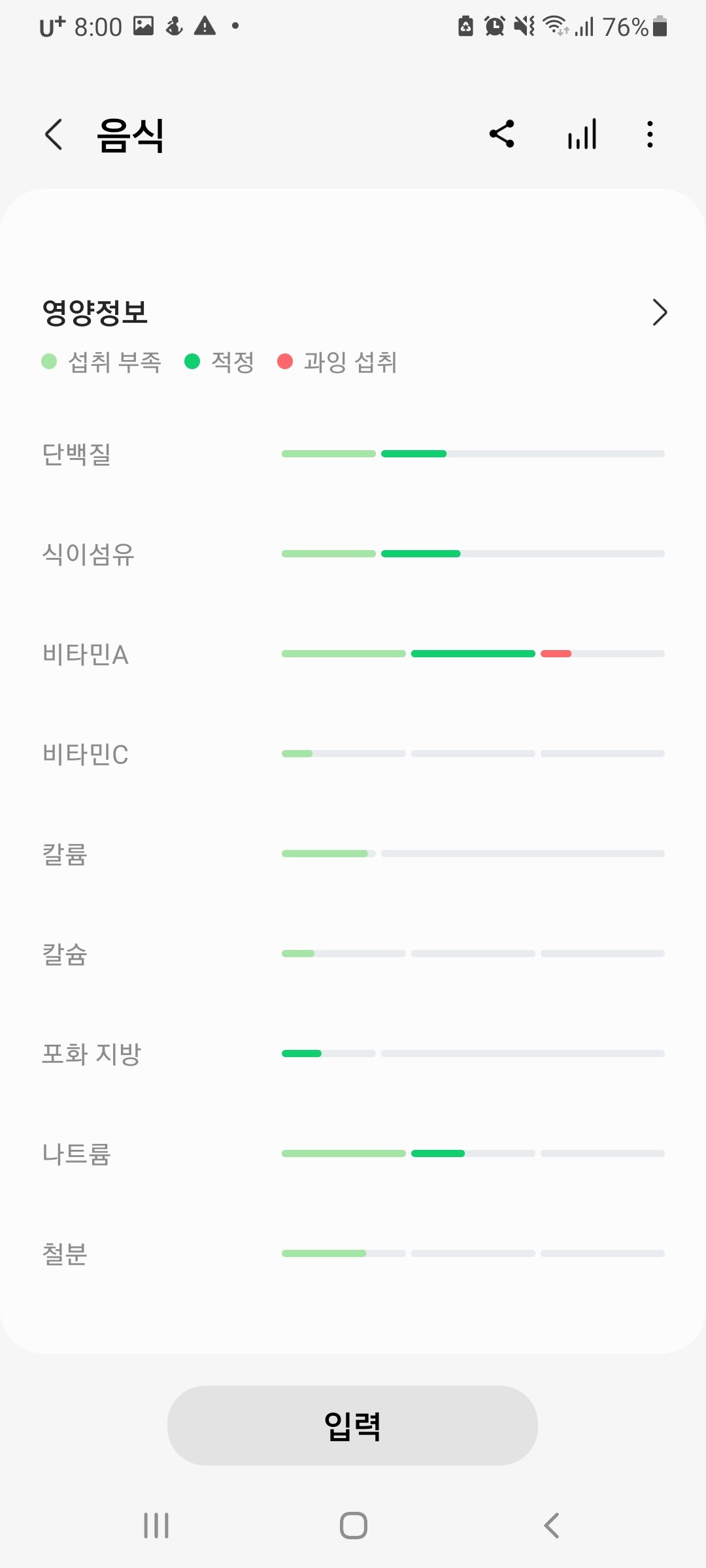Open the trends chart icon
Image resolution: width=706 pixels, height=1568 pixels.
click(x=582, y=135)
